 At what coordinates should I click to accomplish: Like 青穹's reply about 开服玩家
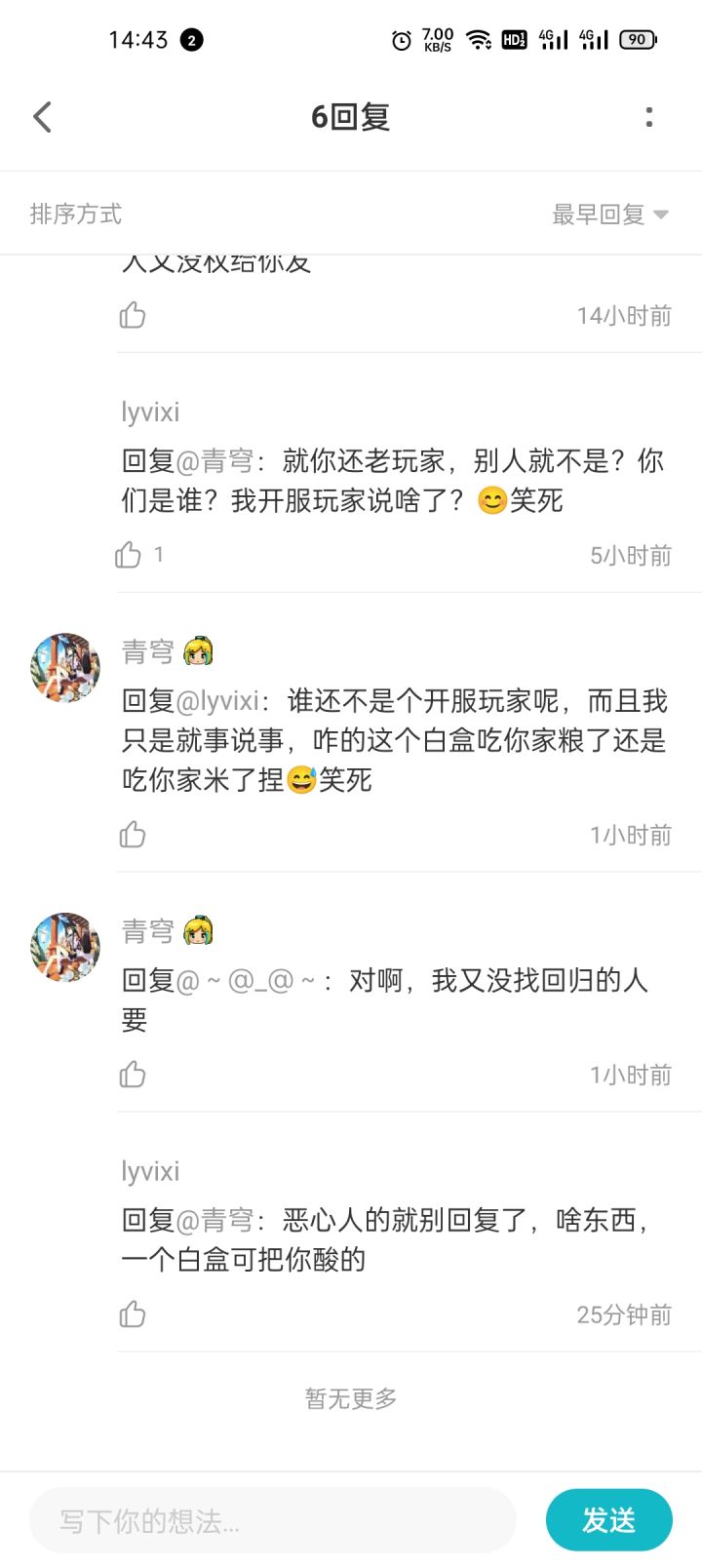(133, 835)
